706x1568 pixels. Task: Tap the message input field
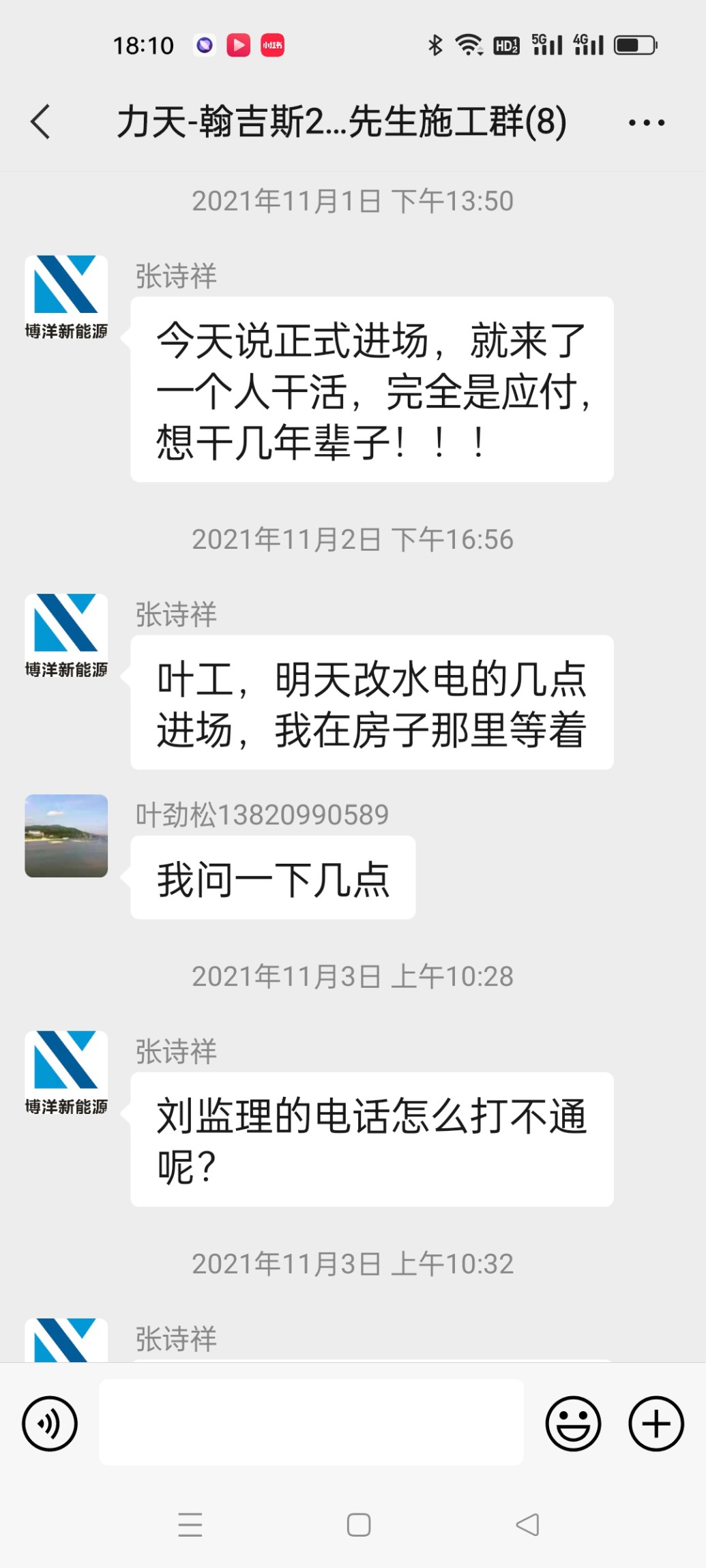click(311, 1422)
